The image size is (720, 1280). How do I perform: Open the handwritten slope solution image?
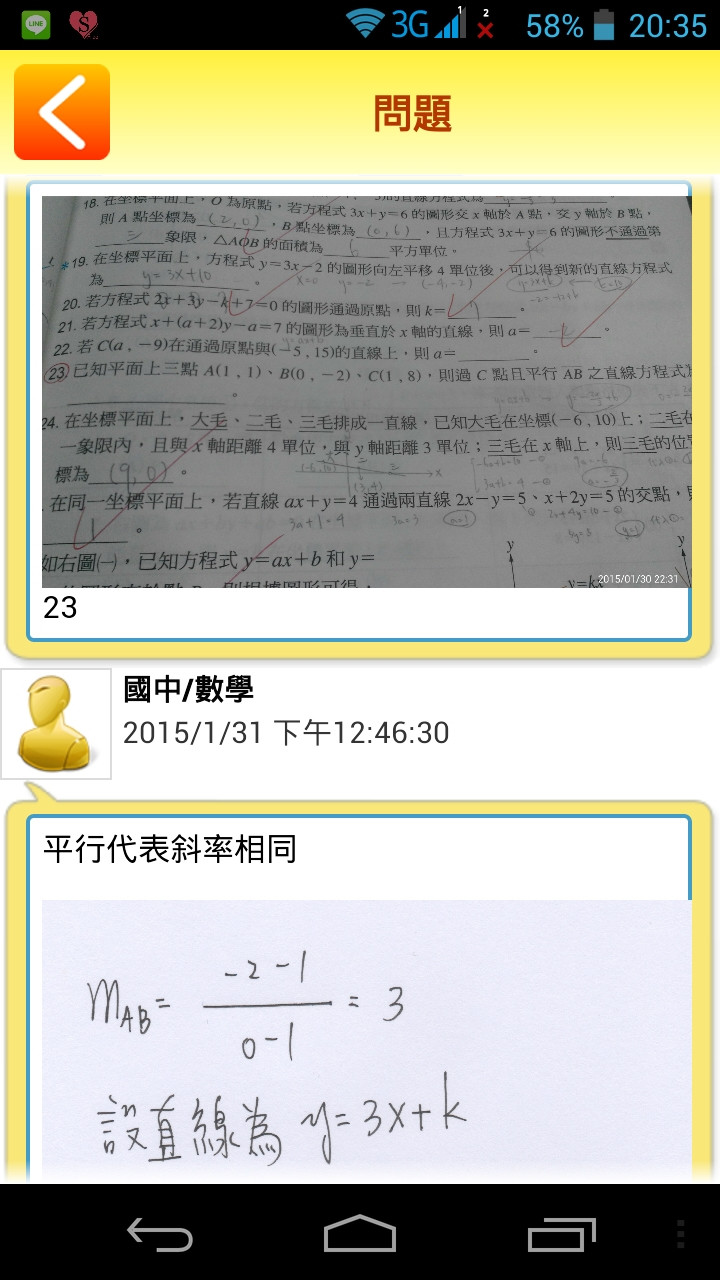(366, 1040)
